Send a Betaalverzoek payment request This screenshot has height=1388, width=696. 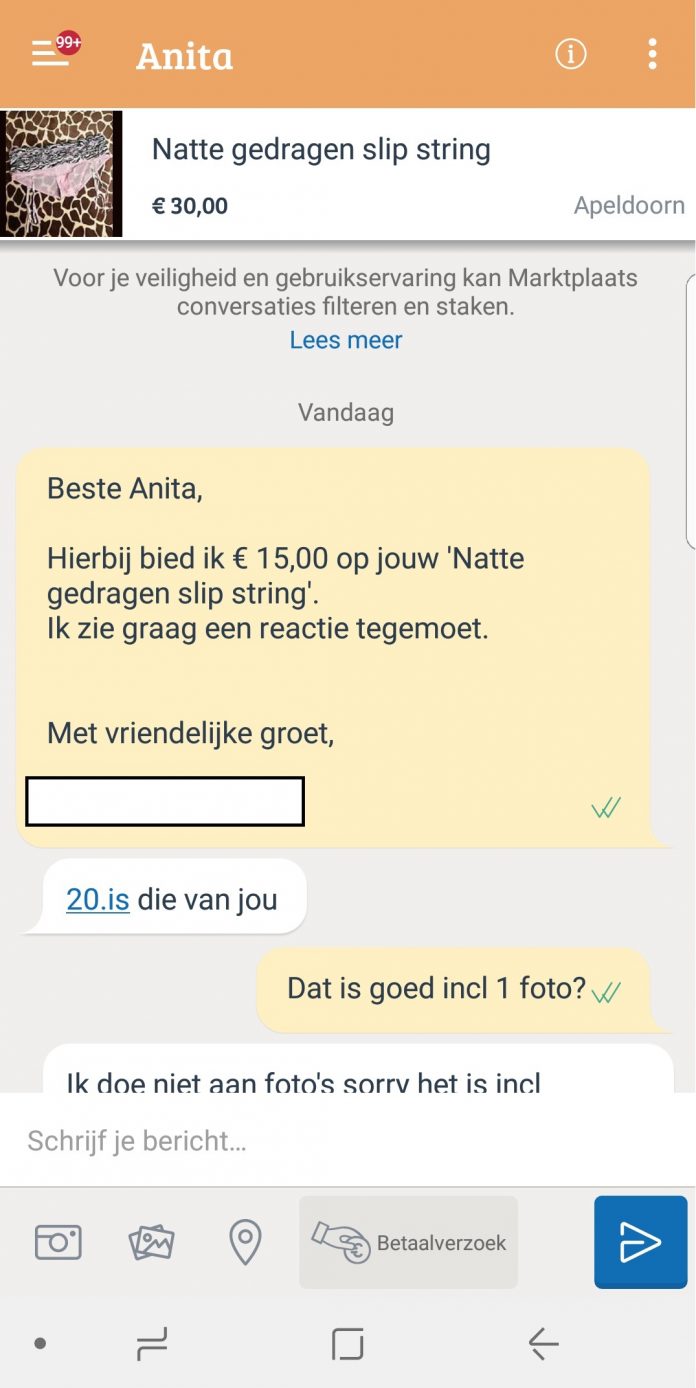click(408, 1242)
